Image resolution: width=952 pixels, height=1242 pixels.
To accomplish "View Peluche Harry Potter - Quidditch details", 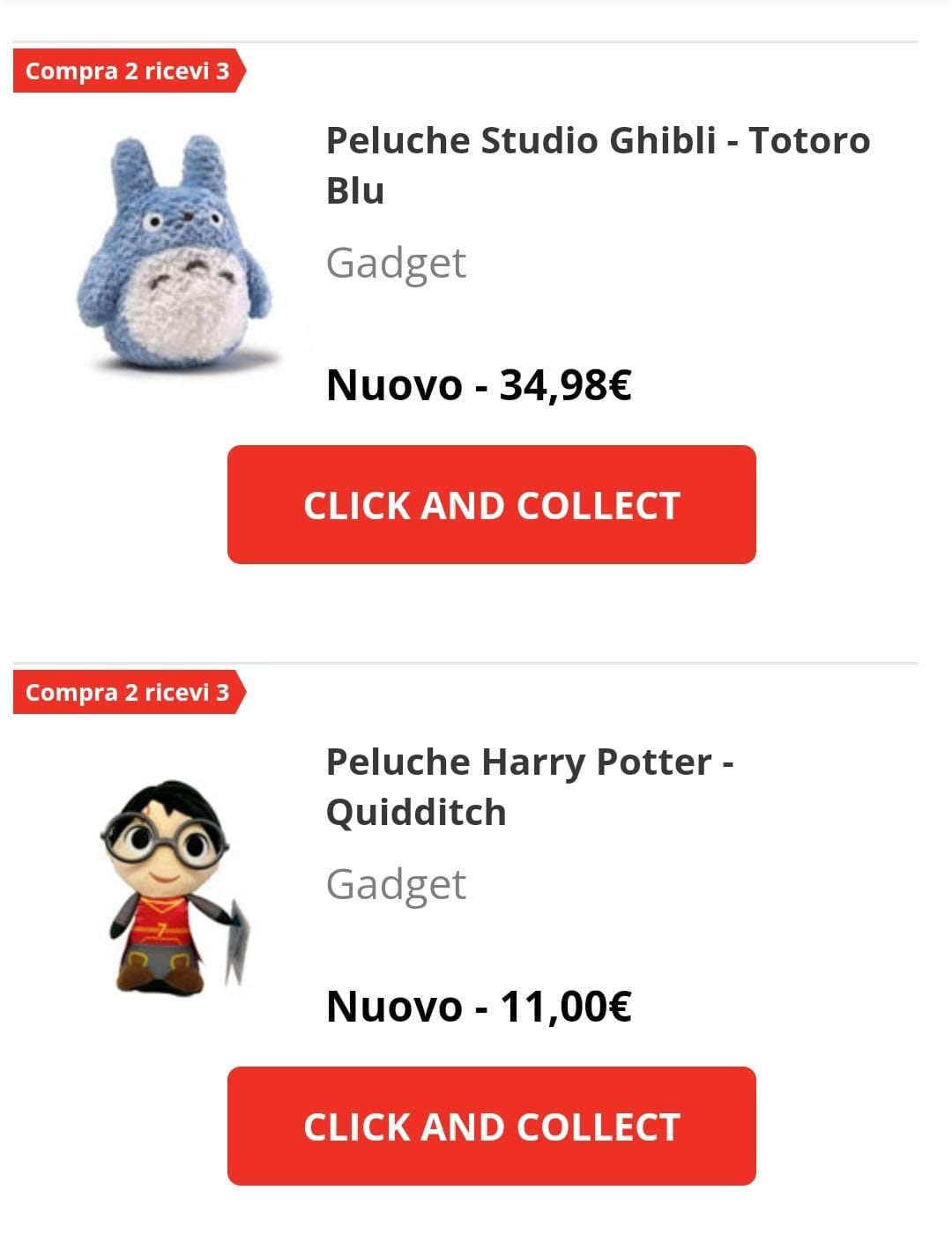I will click(x=529, y=786).
